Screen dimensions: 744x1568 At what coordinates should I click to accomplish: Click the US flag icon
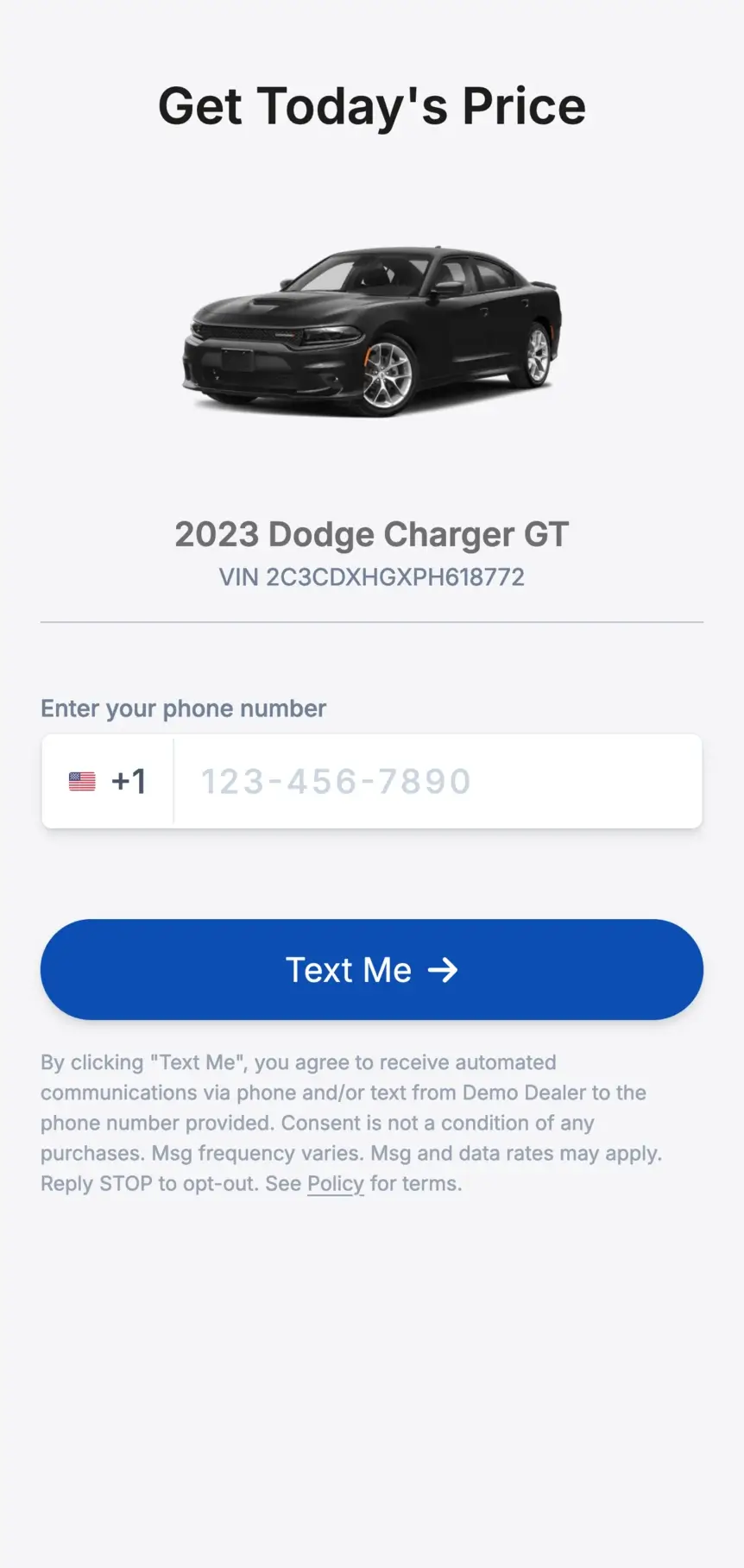click(x=82, y=781)
